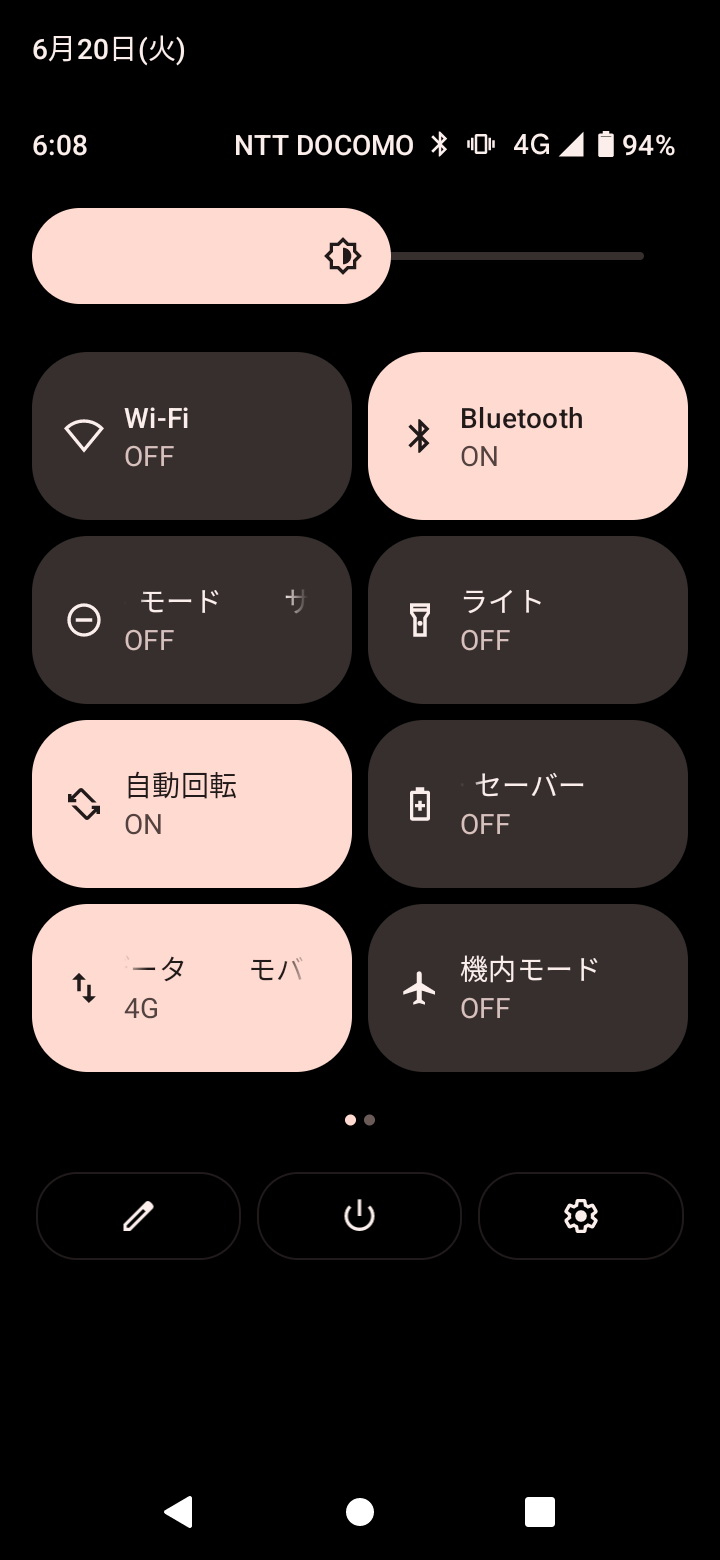The width and height of the screenshot is (720, 1560).
Task: Open settings with the gear icon
Action: (581, 1215)
